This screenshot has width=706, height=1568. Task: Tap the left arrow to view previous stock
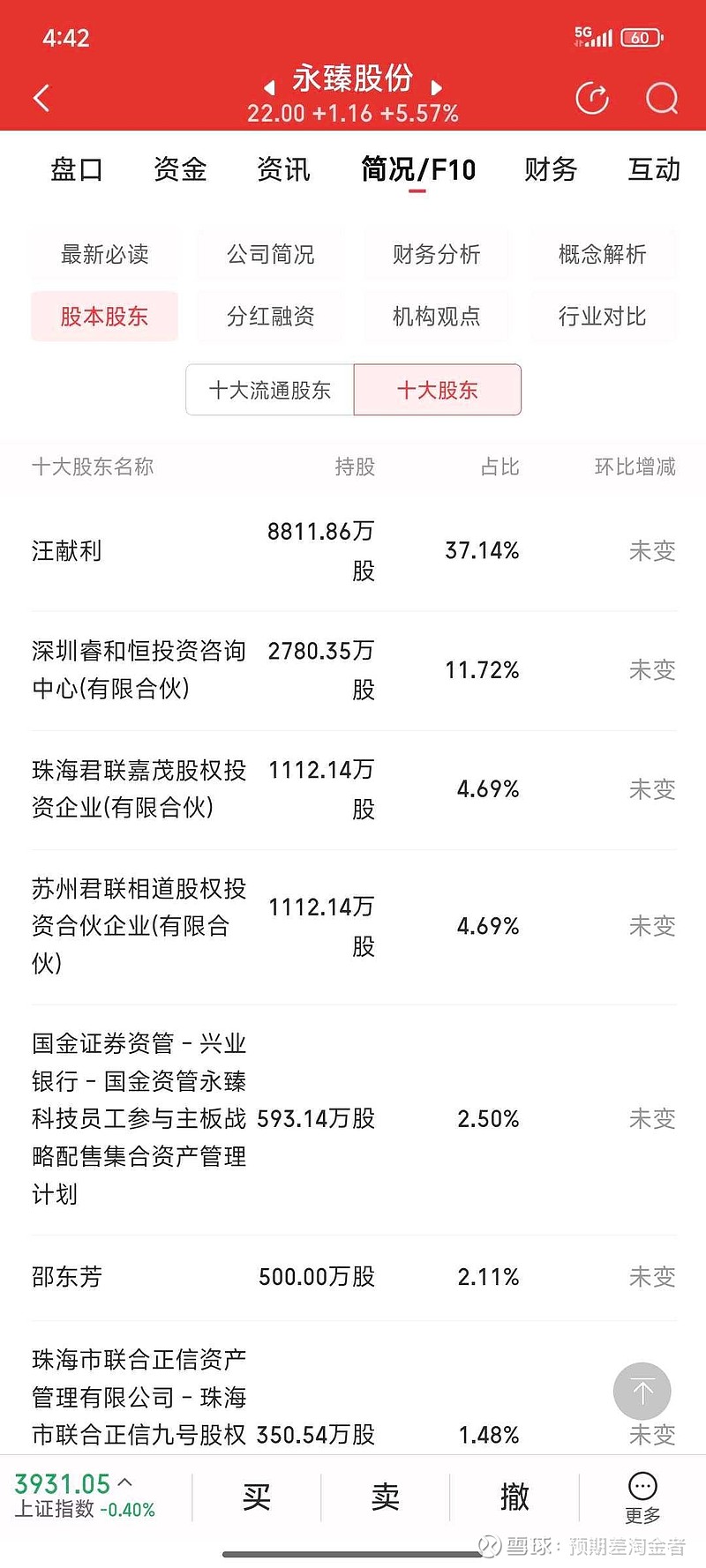(x=271, y=88)
